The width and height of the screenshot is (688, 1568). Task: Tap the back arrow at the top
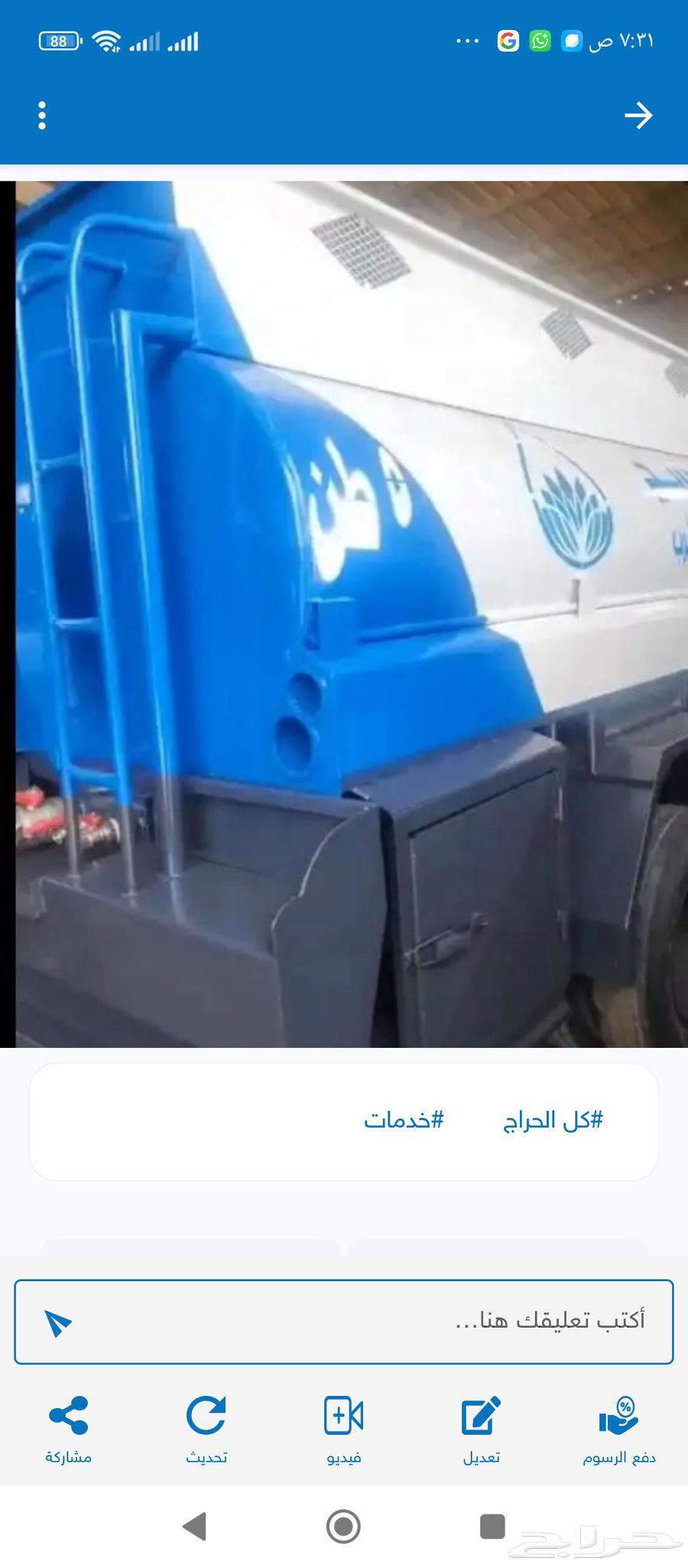(x=639, y=116)
